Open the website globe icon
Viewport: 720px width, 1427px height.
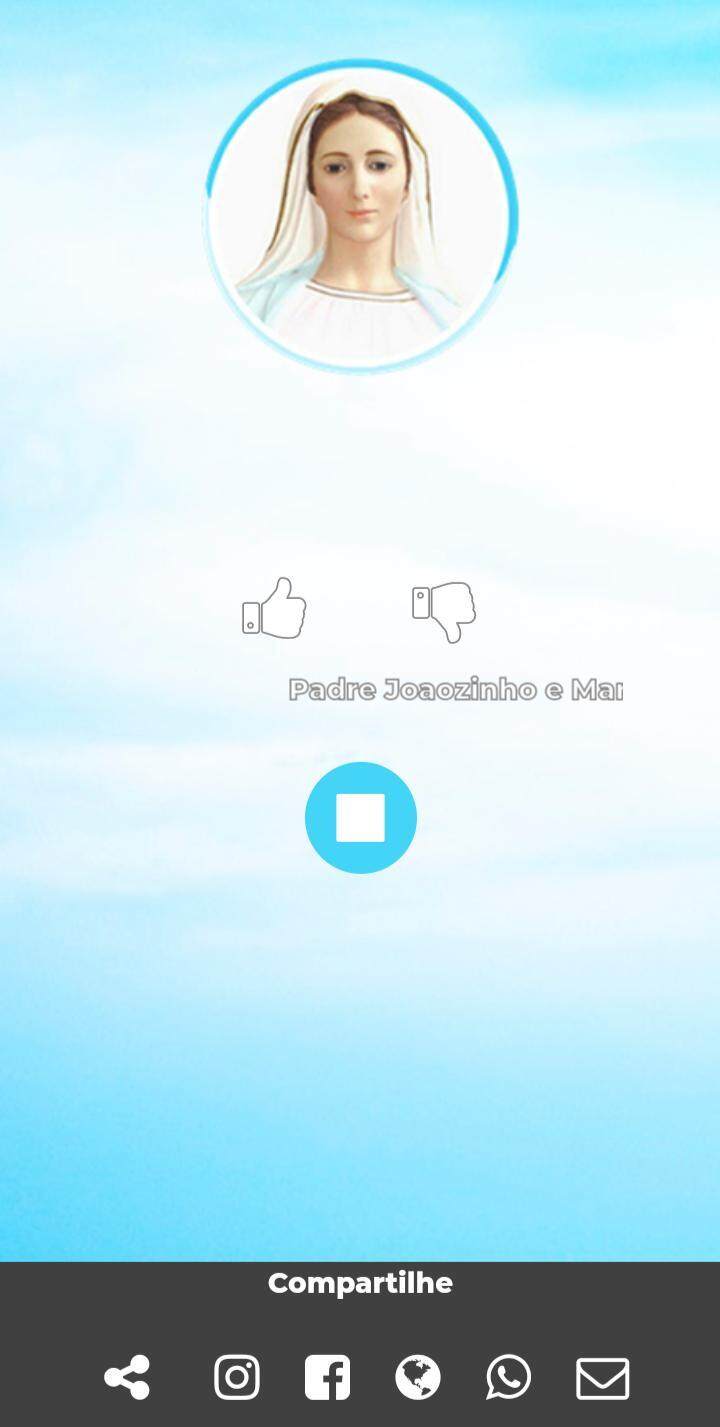coord(418,1377)
